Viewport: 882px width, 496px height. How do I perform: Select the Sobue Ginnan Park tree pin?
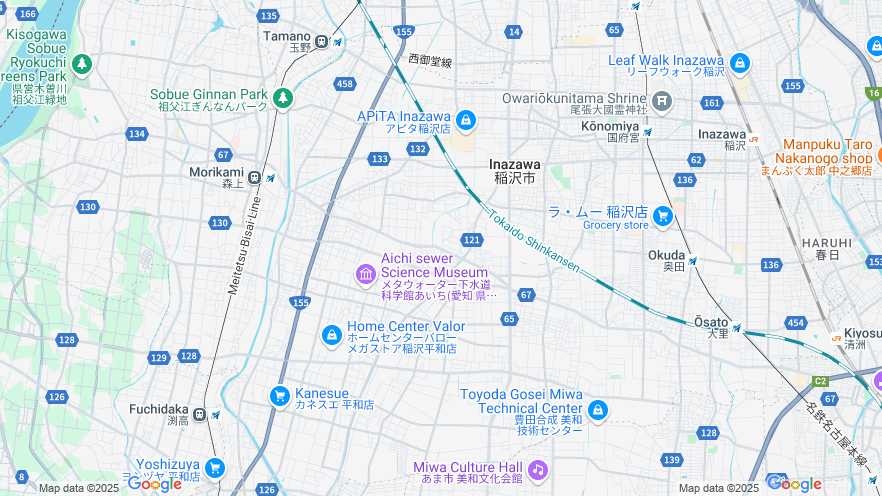coord(283,98)
